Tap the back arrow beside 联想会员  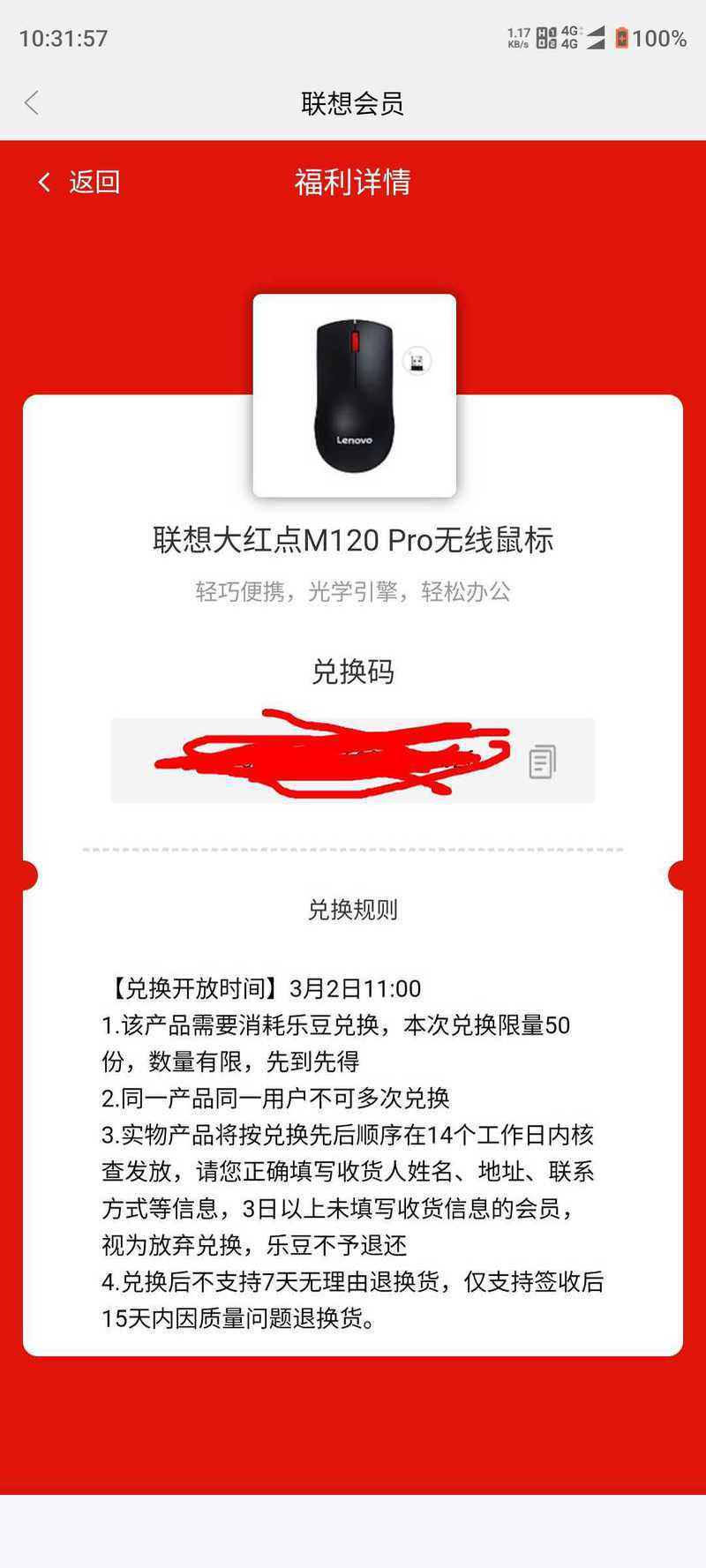(x=32, y=103)
